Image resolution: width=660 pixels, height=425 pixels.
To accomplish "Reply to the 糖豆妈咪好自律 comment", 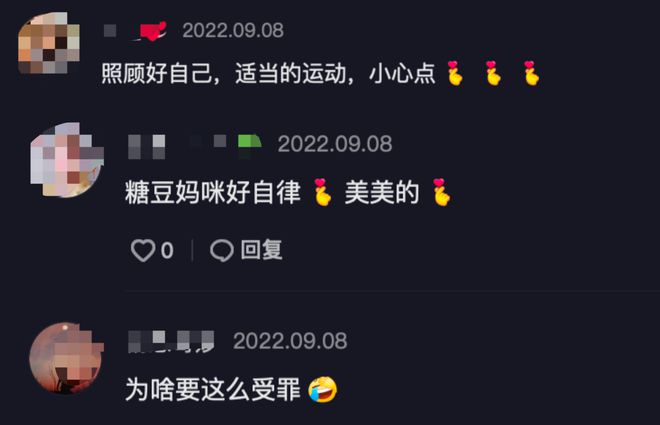I will [246, 250].
